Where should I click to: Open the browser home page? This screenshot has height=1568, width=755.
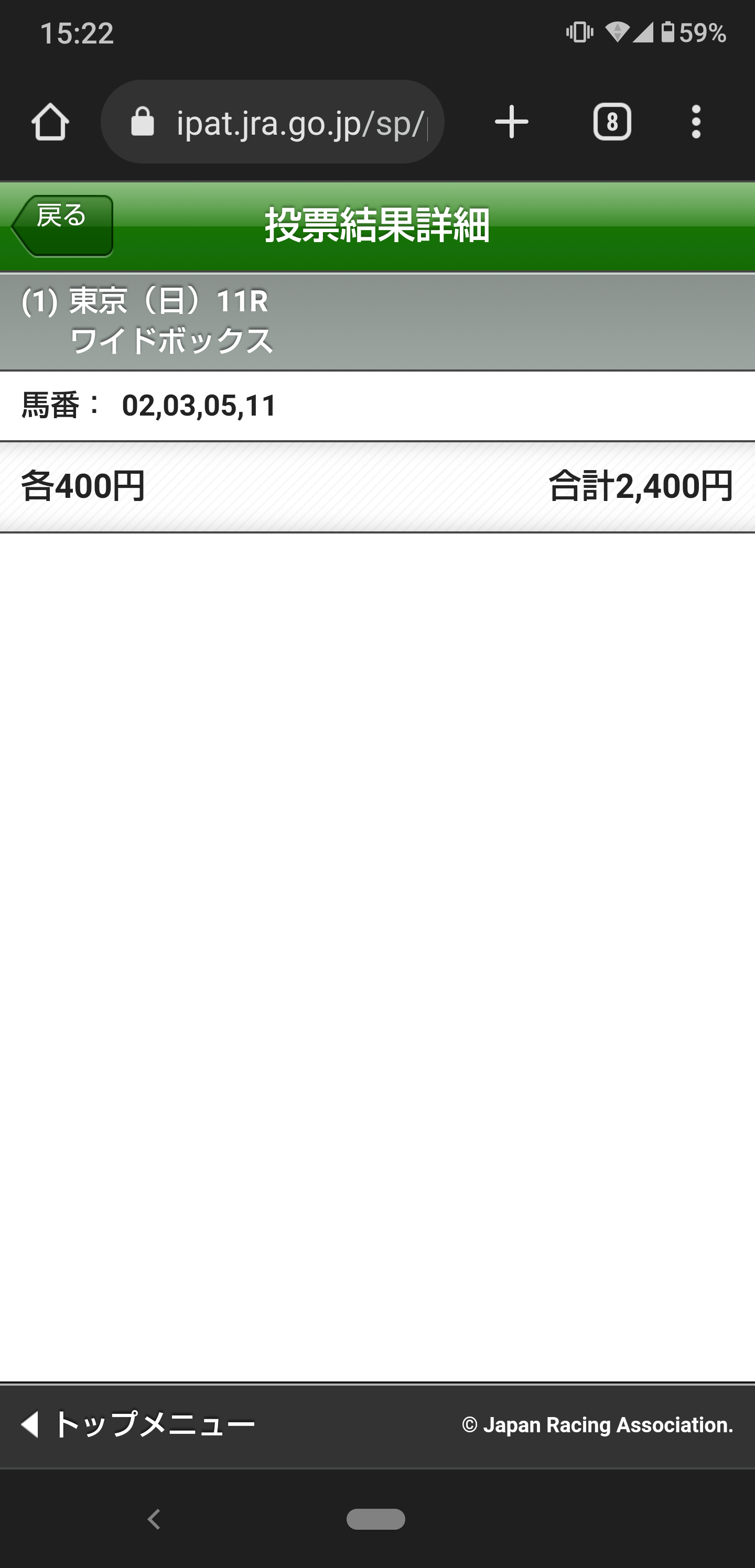(50, 122)
